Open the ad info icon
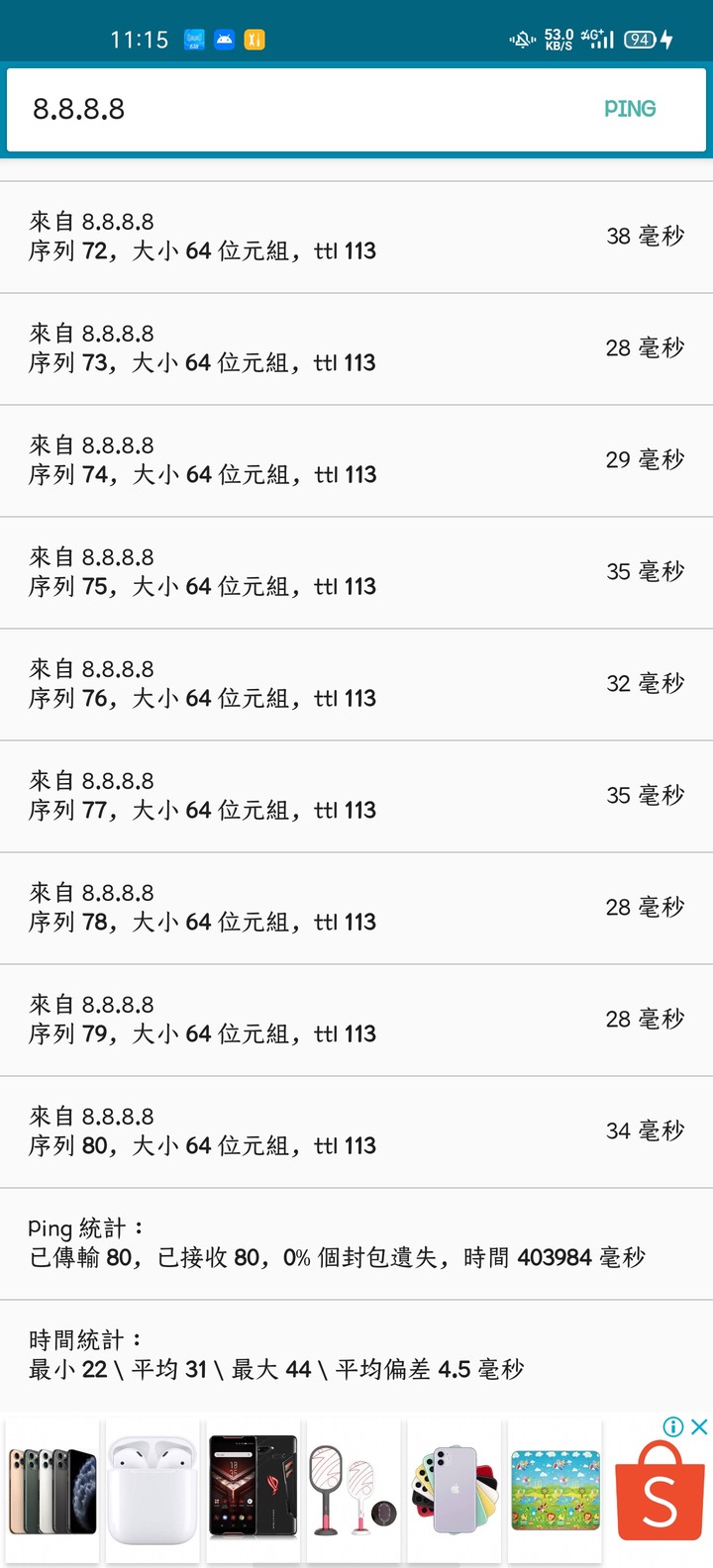713x1568 pixels. [x=673, y=1426]
